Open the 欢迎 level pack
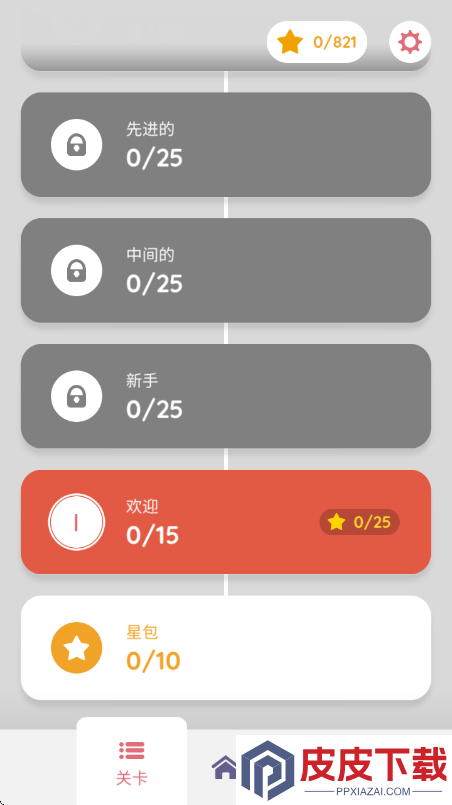This screenshot has width=452, height=805. (x=226, y=522)
